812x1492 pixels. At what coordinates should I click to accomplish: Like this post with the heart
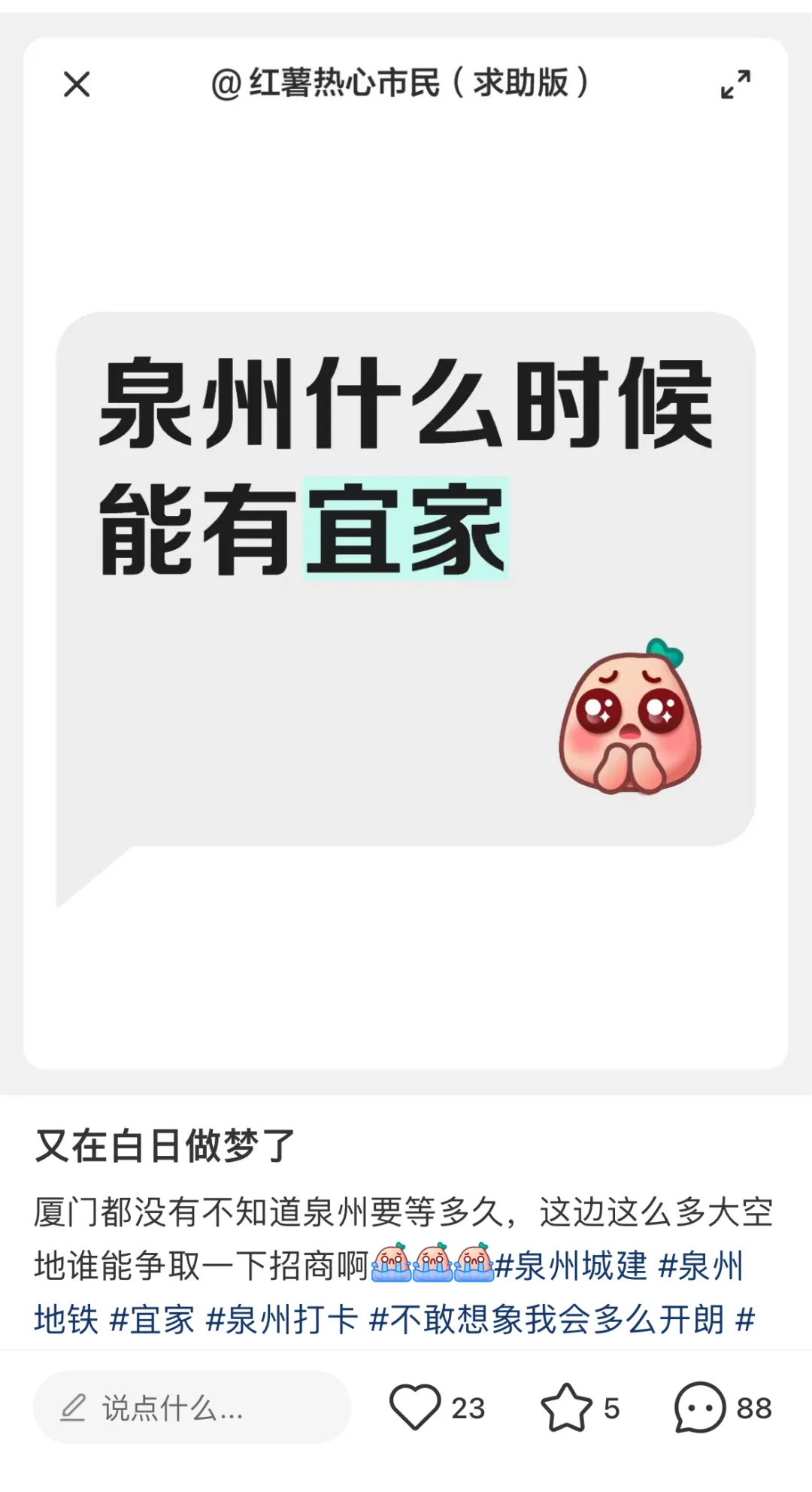click(x=414, y=1407)
